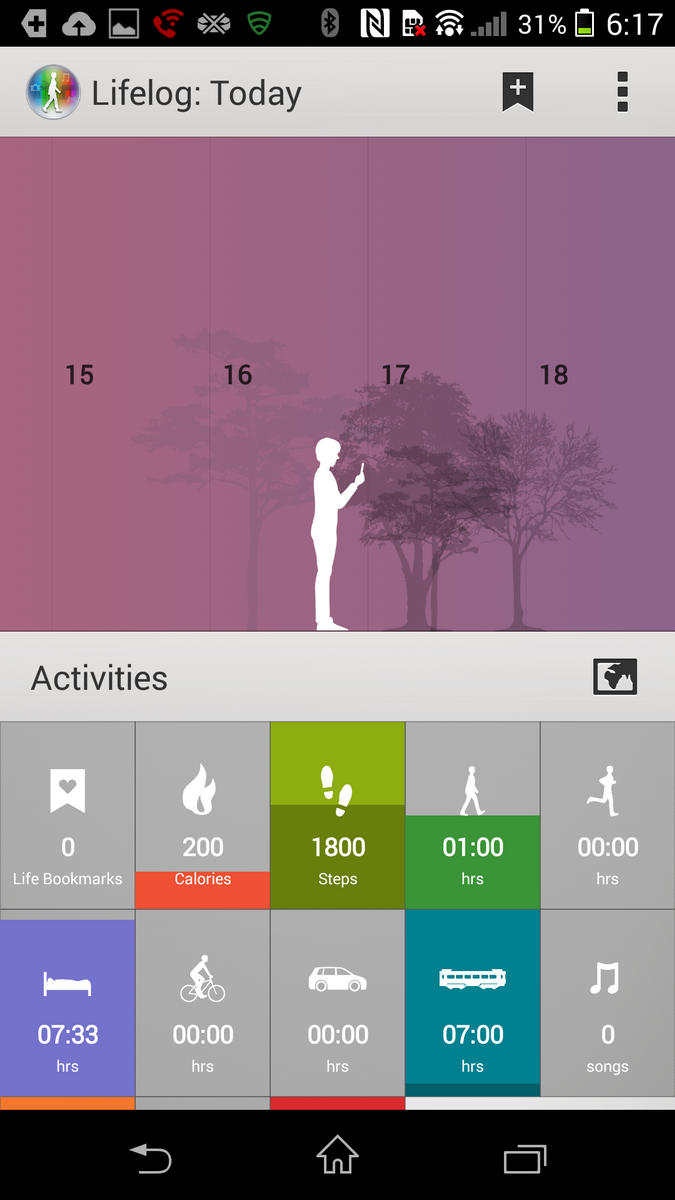Tap the Lifelog app icon
Image resolution: width=675 pixels, height=1200 pixels.
pyautogui.click(x=53, y=93)
